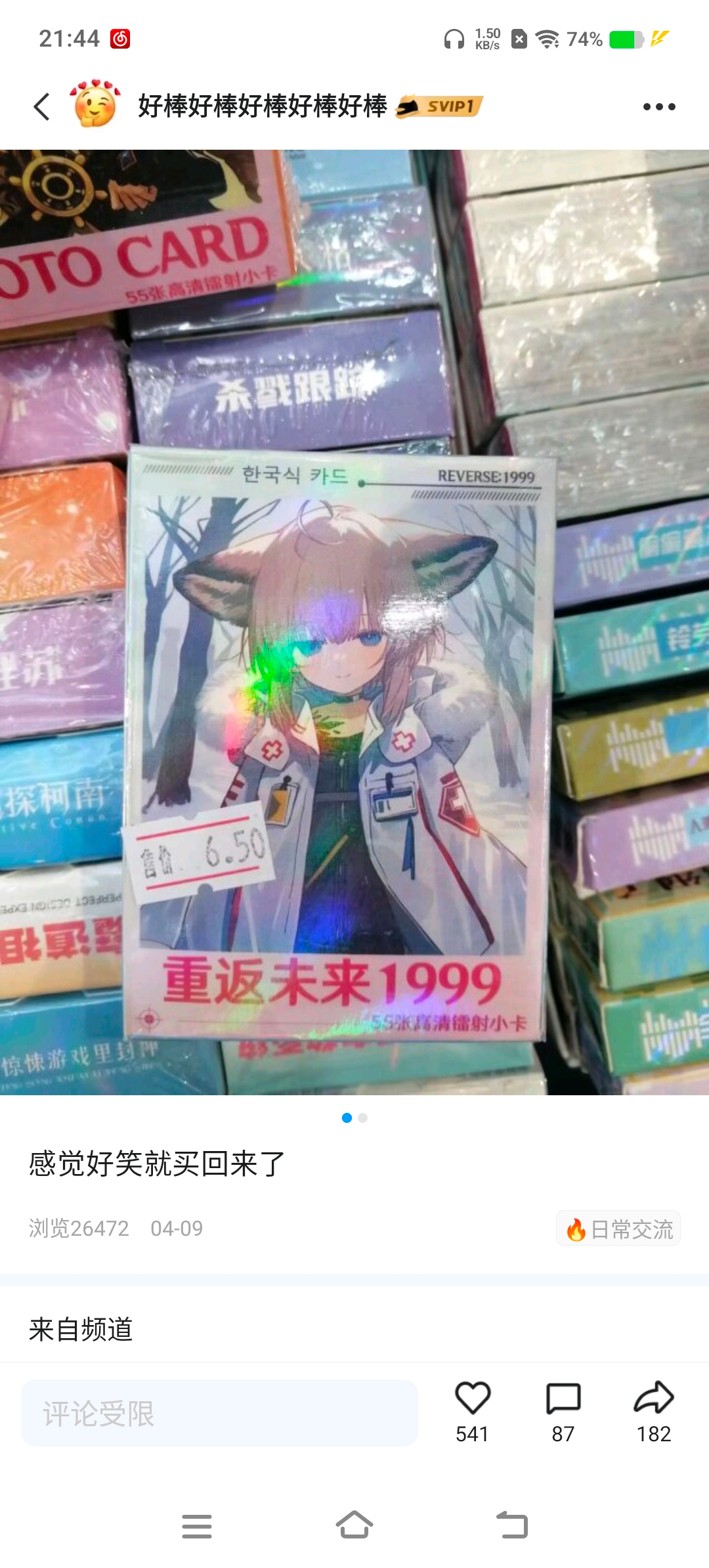The image size is (709, 1568).
Task: Open the poster's profile avatar
Action: coord(96,105)
